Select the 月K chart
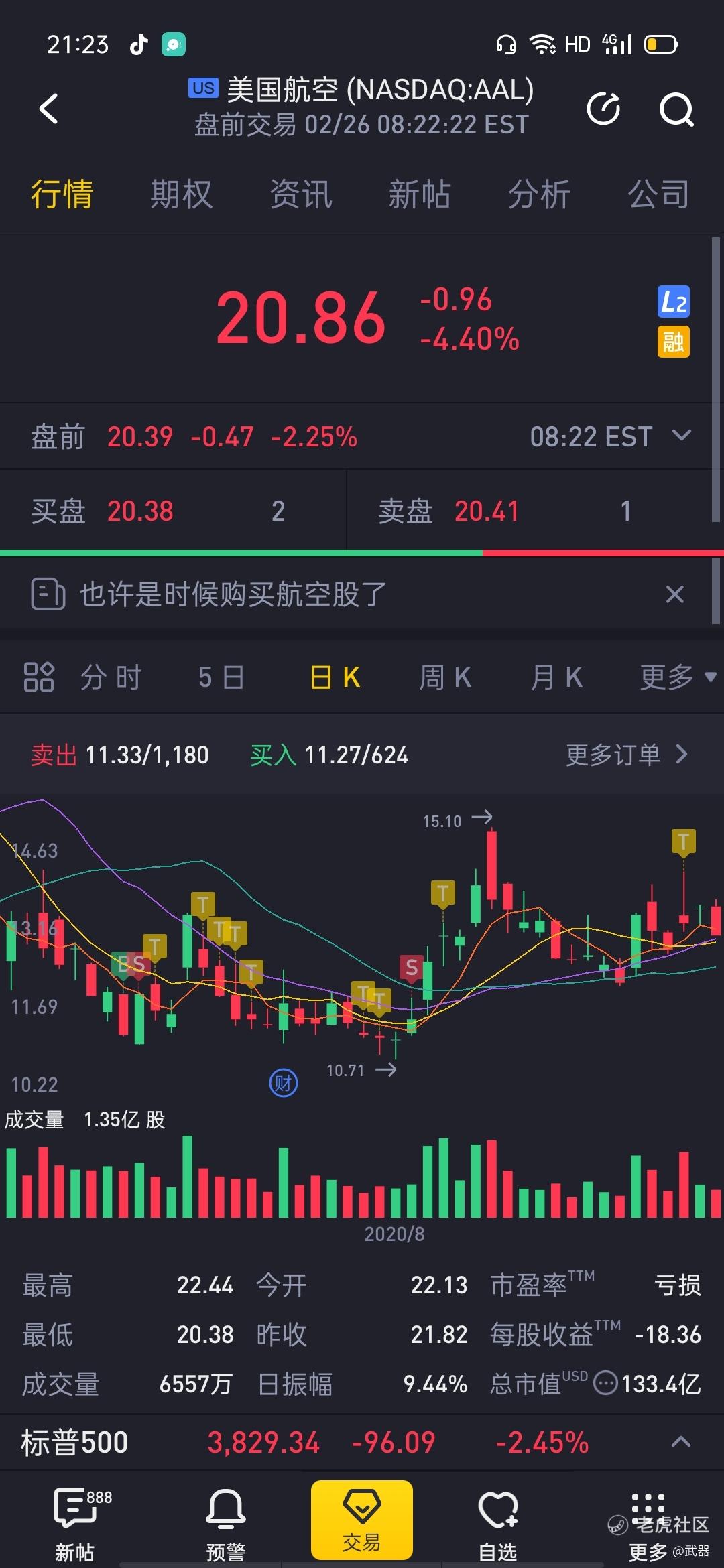This screenshot has height=1568, width=724. point(556,677)
